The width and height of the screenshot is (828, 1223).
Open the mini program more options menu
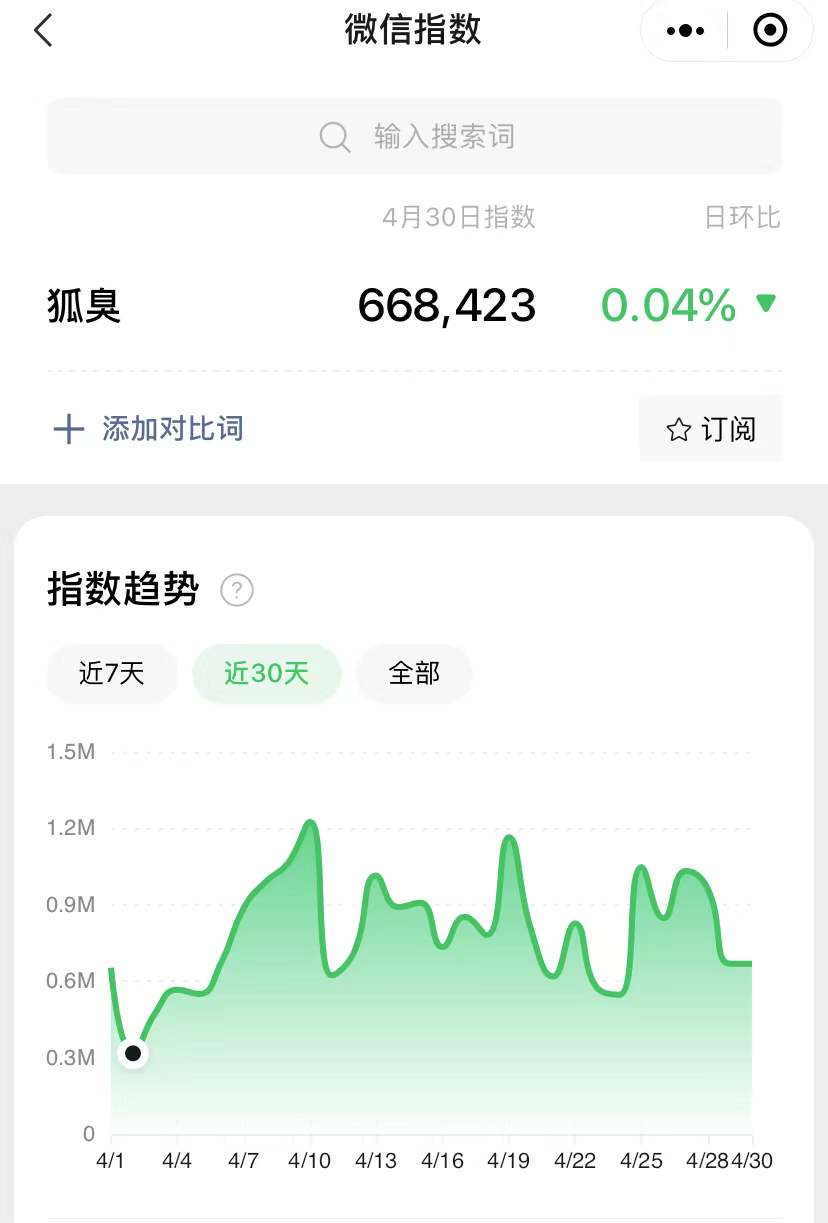[x=685, y=31]
